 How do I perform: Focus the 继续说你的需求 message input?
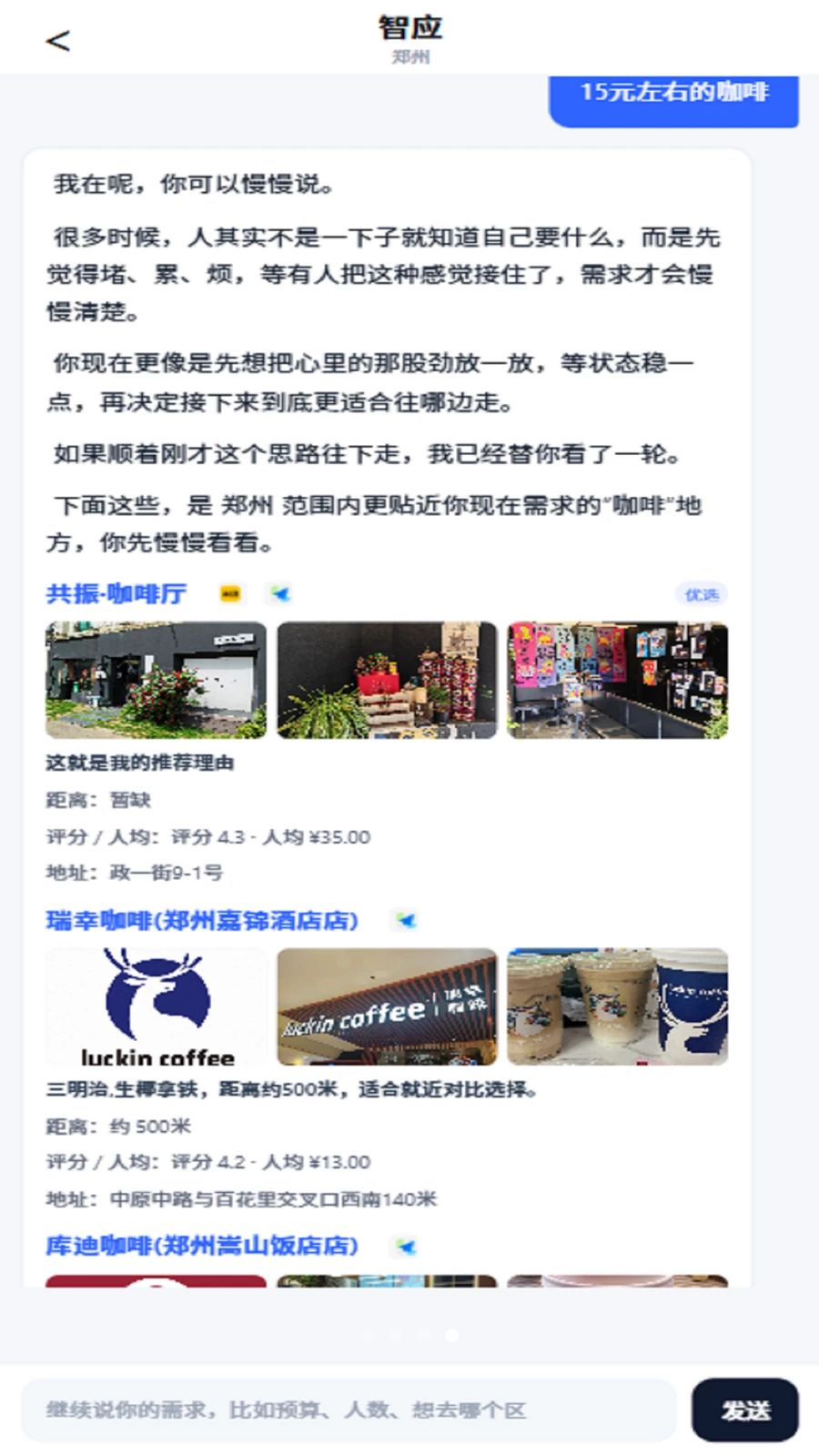[349, 1410]
